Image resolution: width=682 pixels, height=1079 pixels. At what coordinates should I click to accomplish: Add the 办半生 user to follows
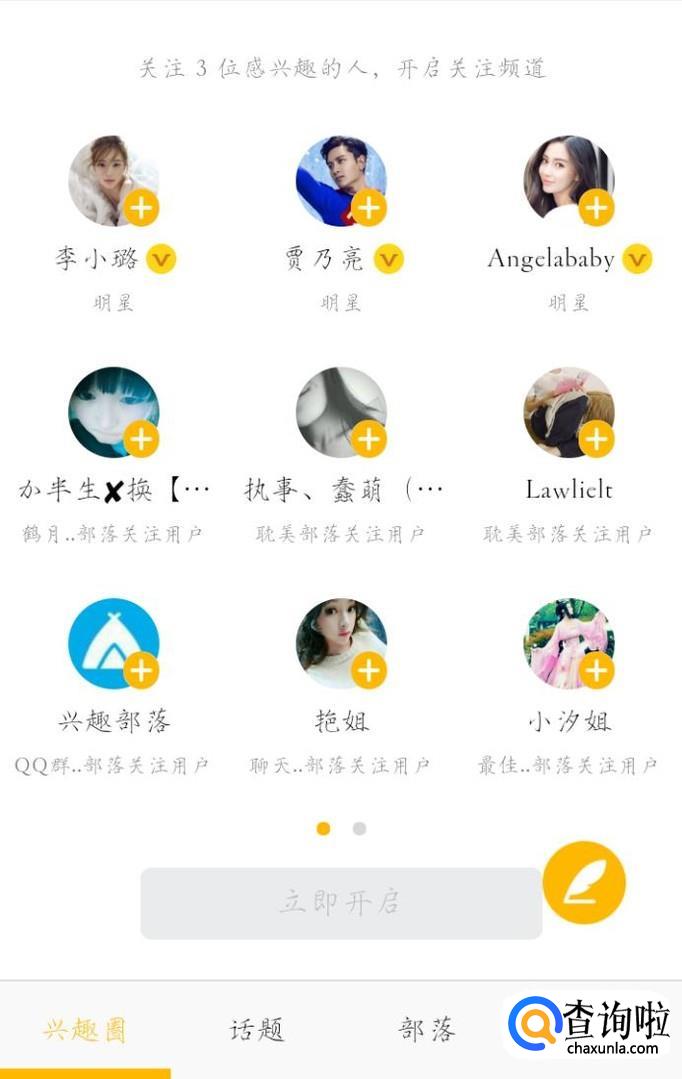click(x=142, y=439)
